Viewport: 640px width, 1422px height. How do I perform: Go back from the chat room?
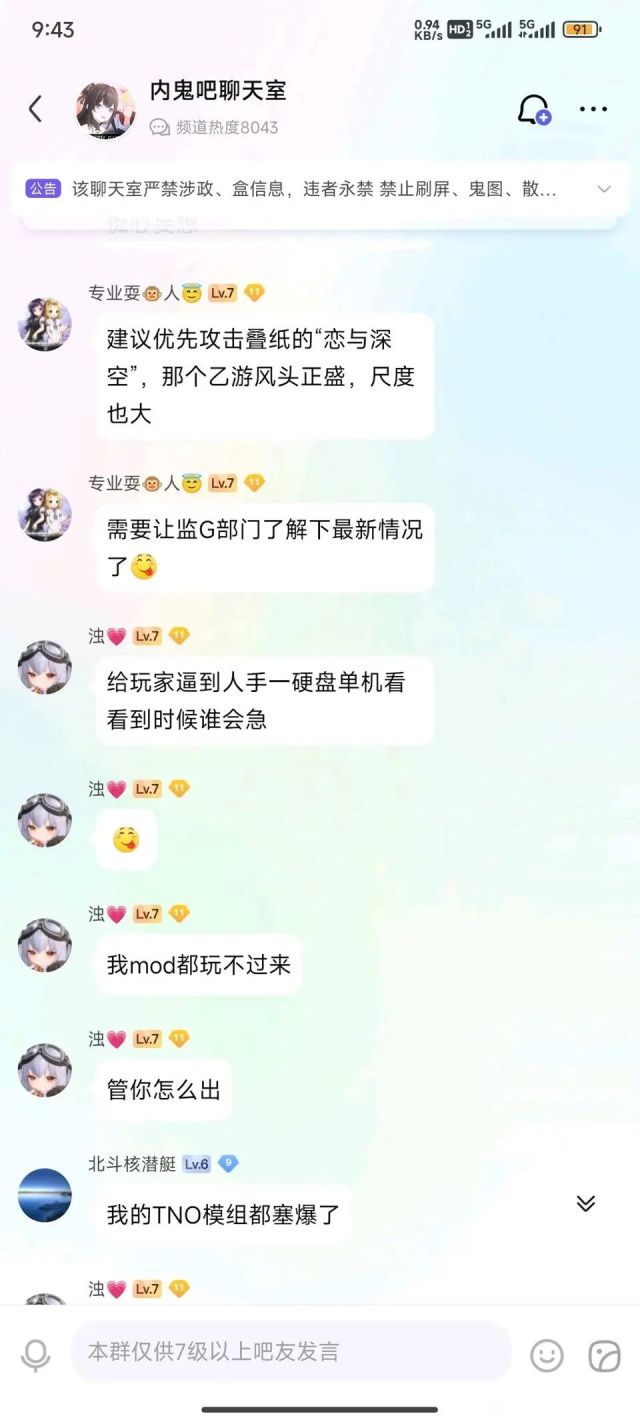coord(35,109)
